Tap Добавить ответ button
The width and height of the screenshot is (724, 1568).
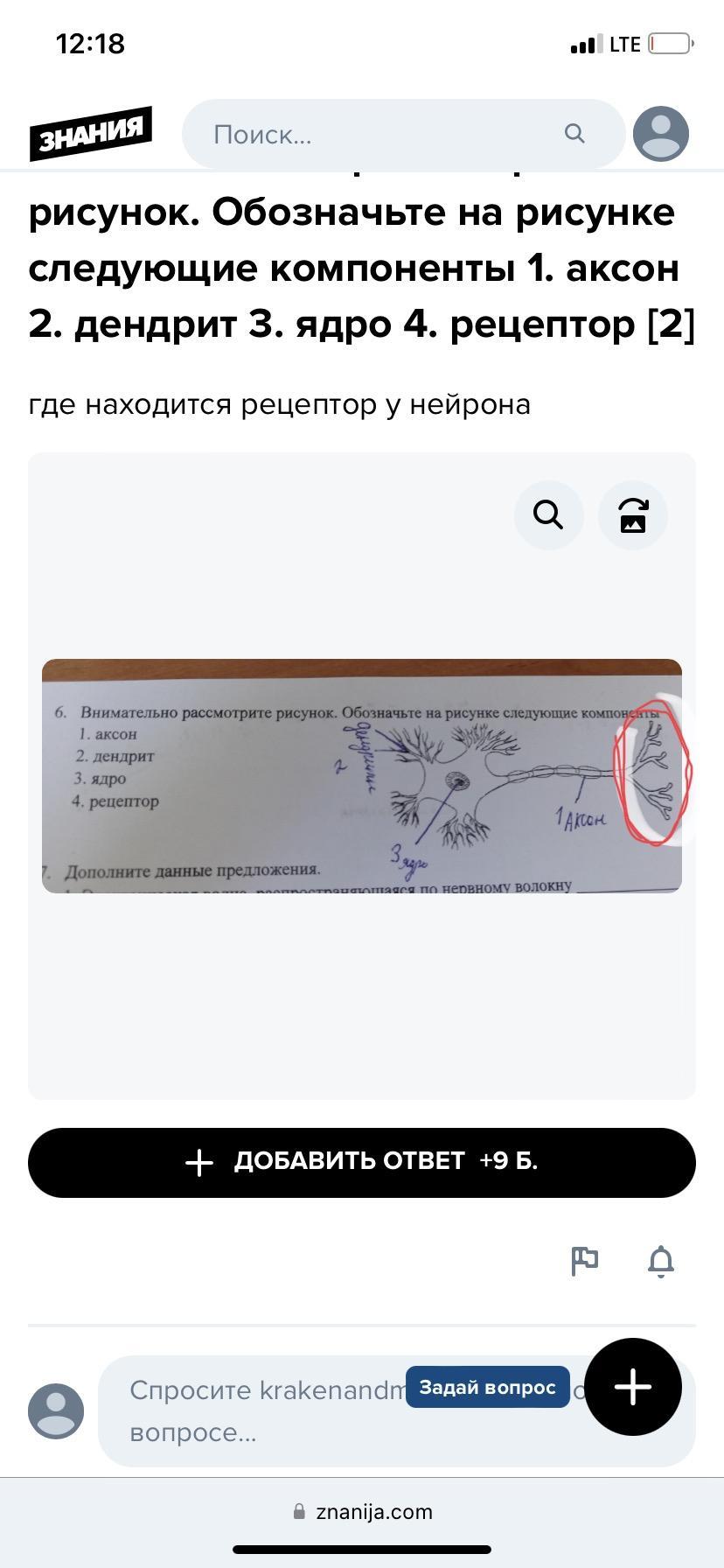click(x=362, y=1162)
